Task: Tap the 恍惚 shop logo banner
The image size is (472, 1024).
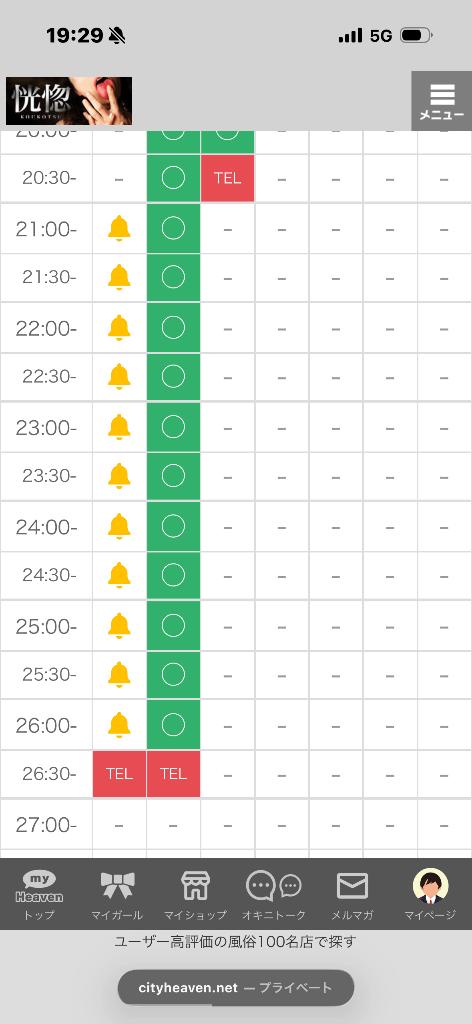Action: [x=69, y=101]
